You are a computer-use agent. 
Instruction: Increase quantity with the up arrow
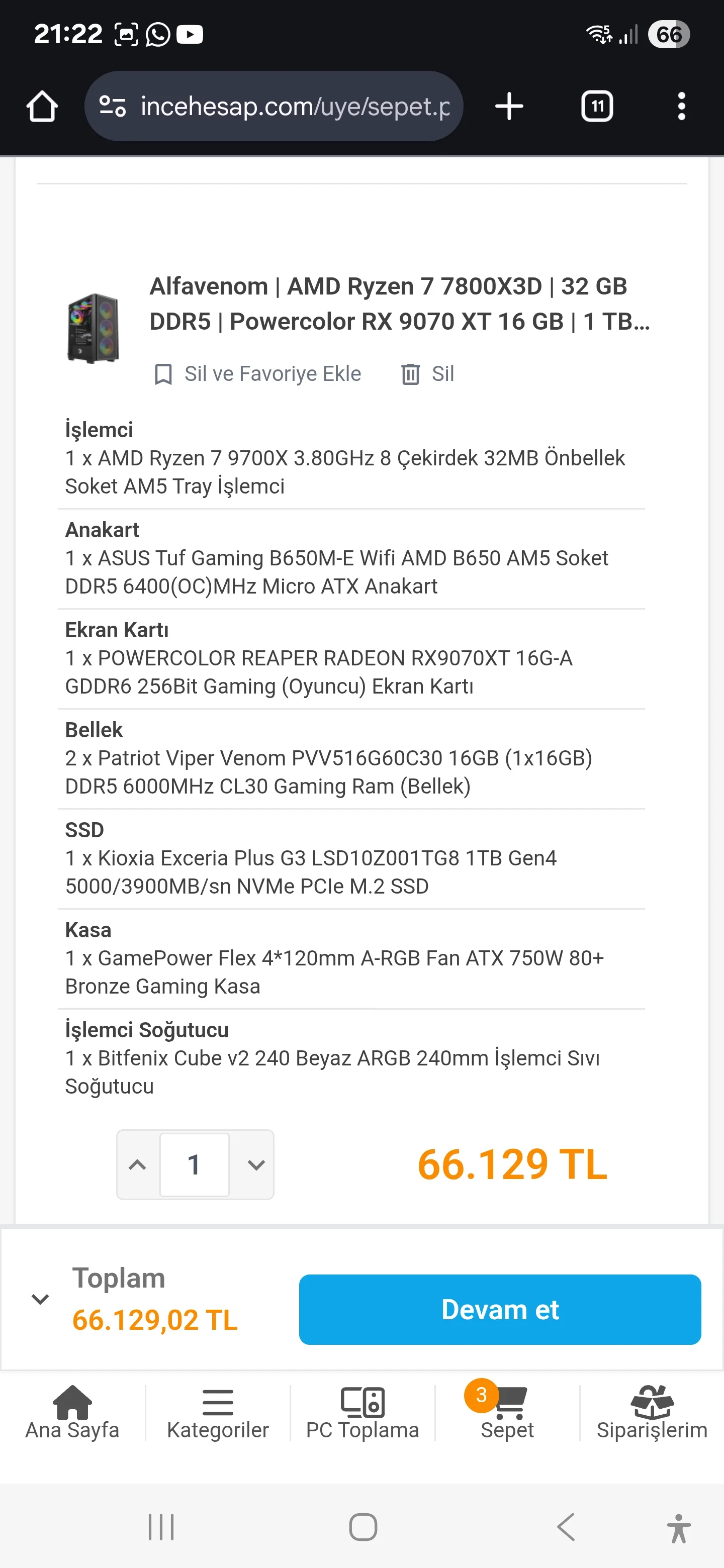point(138,1164)
